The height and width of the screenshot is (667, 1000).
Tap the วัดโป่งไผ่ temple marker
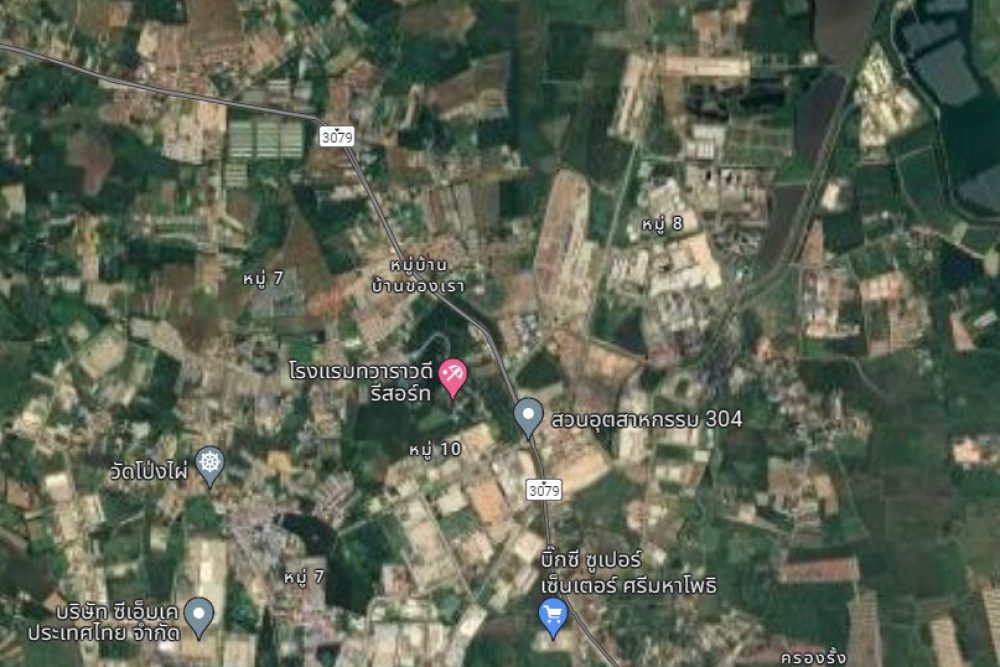(x=210, y=463)
